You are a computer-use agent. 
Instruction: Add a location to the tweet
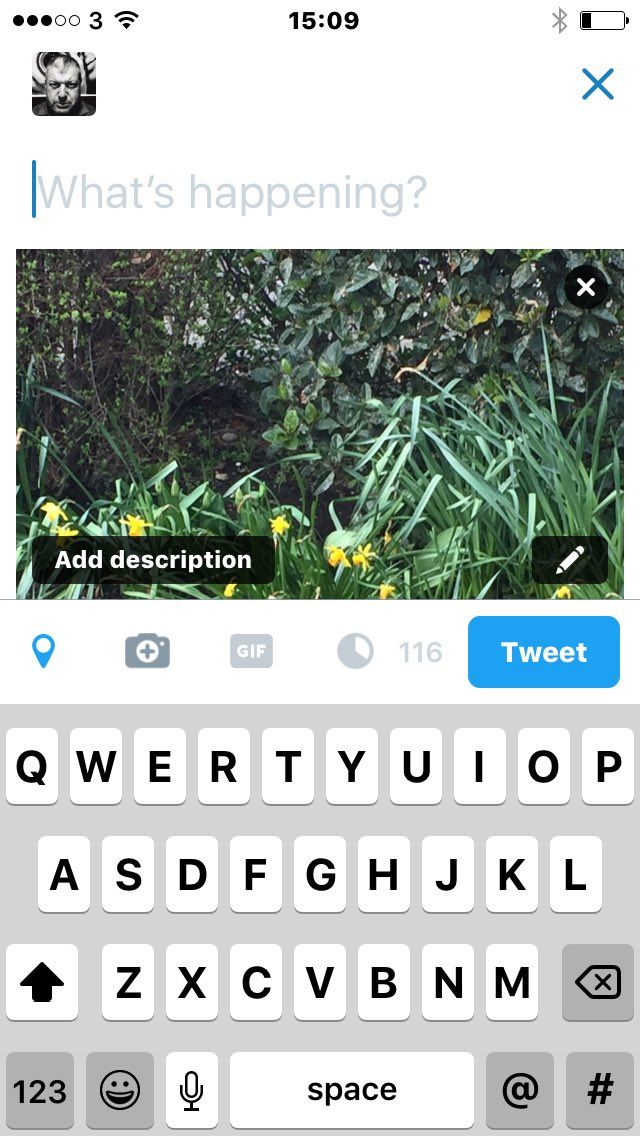coord(44,651)
